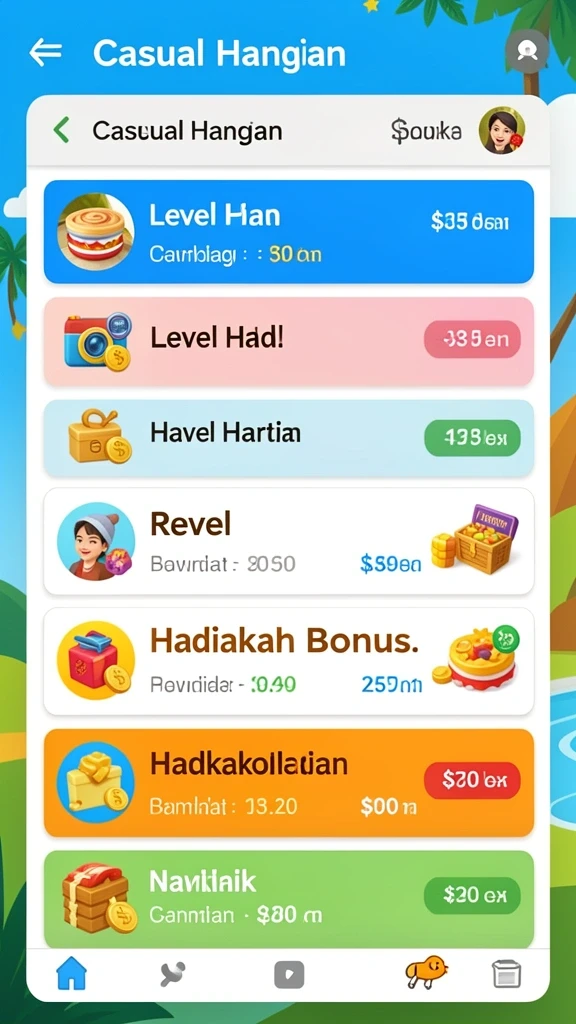
Task: Tap the white back arrow beside Casual Hangian
Action: point(46,53)
